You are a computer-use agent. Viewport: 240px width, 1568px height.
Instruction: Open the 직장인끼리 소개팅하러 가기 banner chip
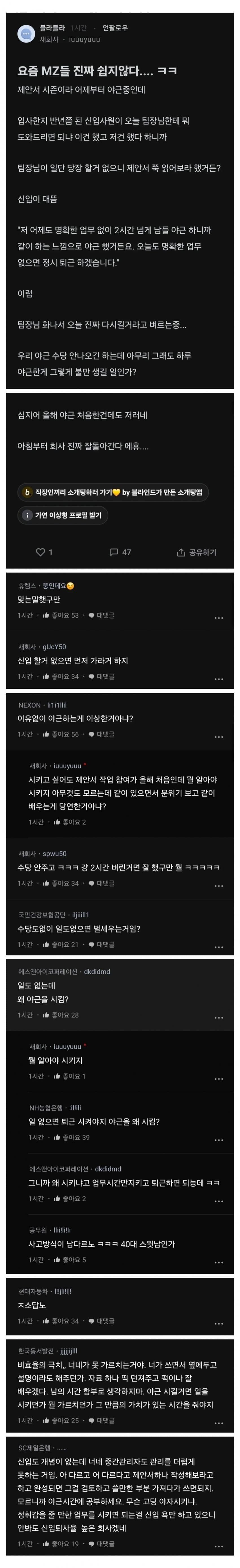pos(113,492)
